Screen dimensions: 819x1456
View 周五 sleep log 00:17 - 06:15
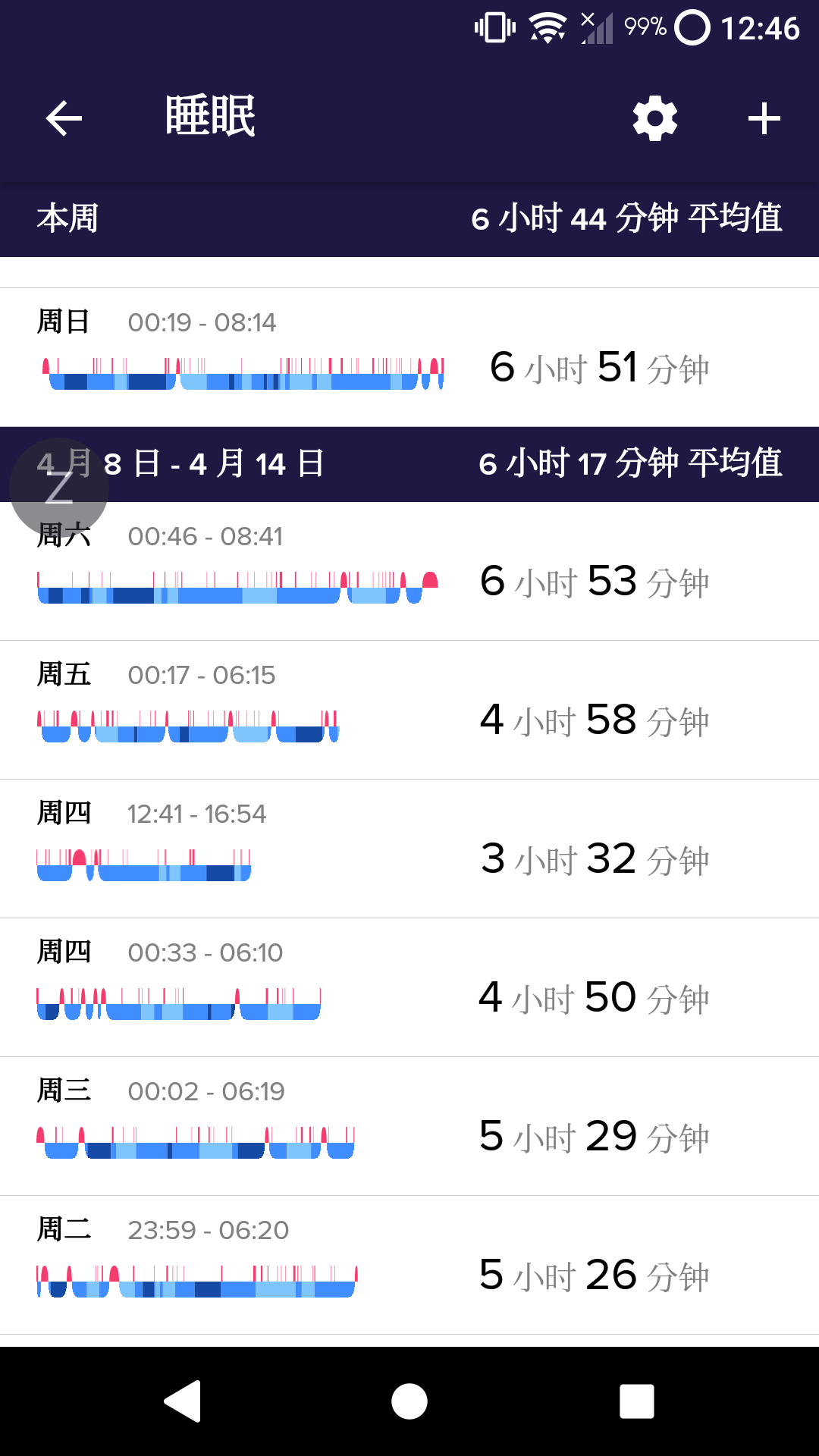(409, 710)
